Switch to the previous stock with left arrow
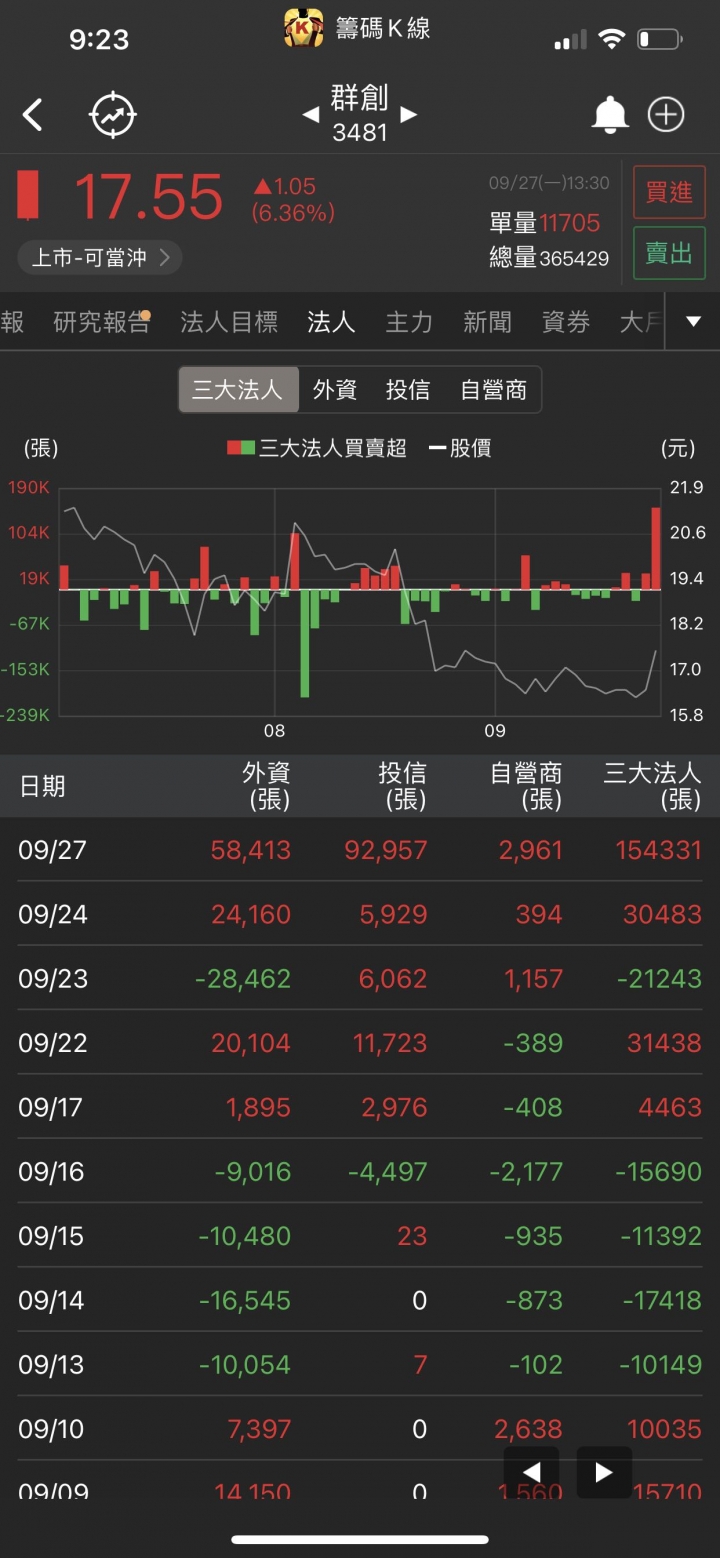This screenshot has height=1558, width=720. (311, 115)
